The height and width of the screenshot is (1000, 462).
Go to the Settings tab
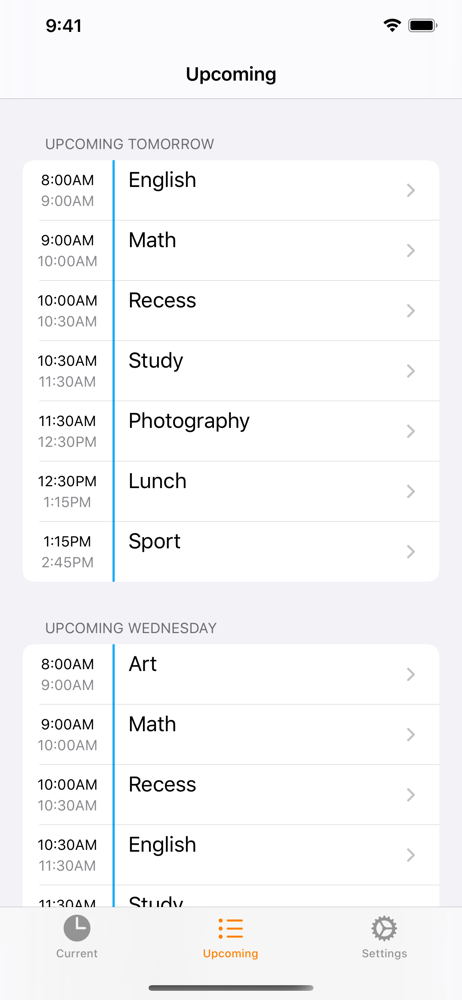click(384, 937)
